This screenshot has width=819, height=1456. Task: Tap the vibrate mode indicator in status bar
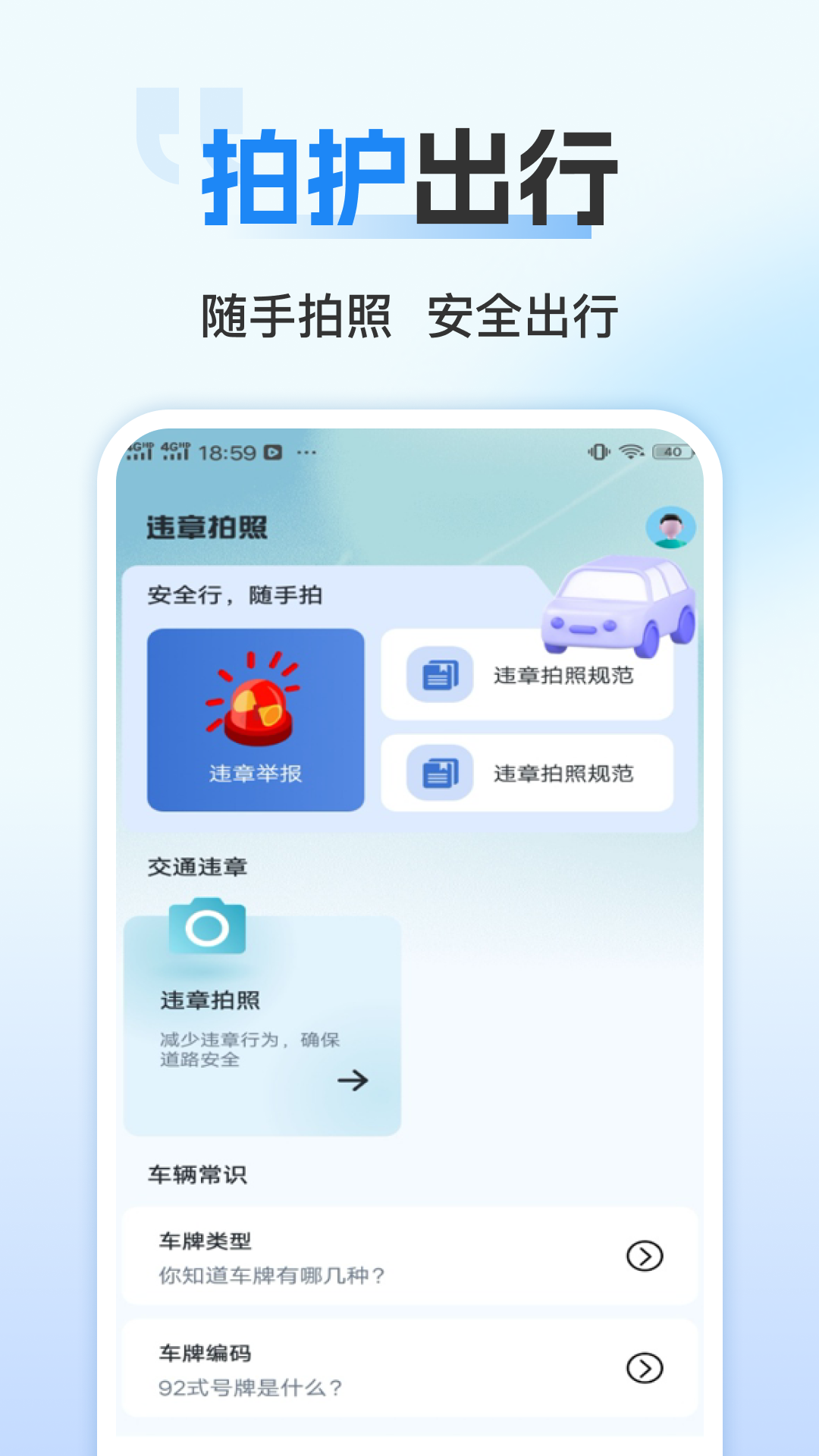(599, 451)
